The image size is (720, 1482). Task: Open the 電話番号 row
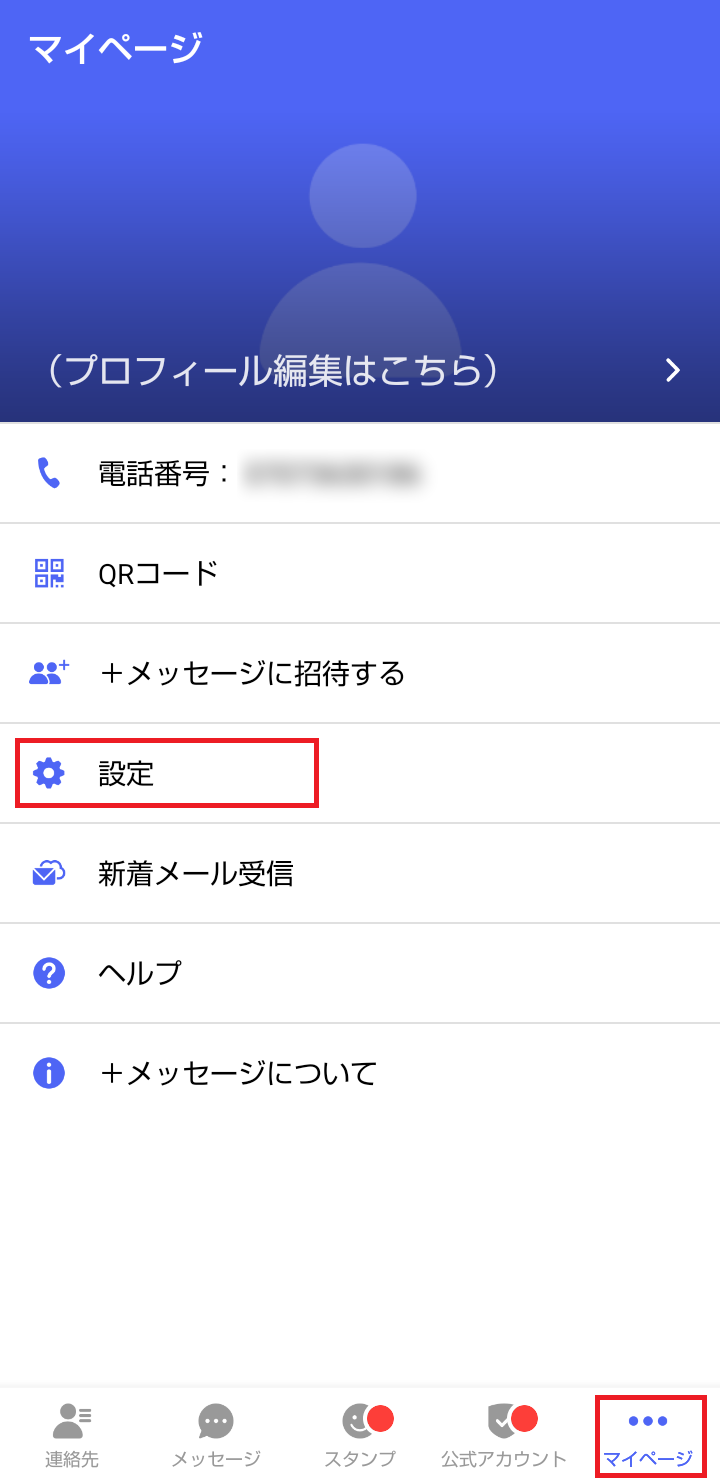[360, 473]
